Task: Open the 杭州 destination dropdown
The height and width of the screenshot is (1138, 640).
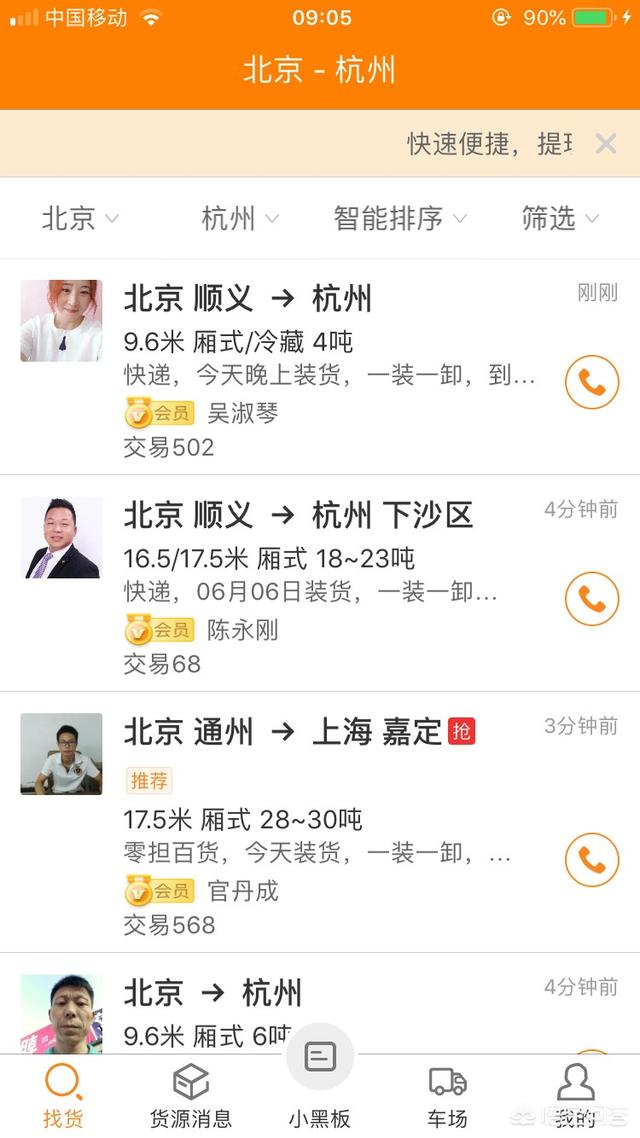Action: tap(240, 219)
